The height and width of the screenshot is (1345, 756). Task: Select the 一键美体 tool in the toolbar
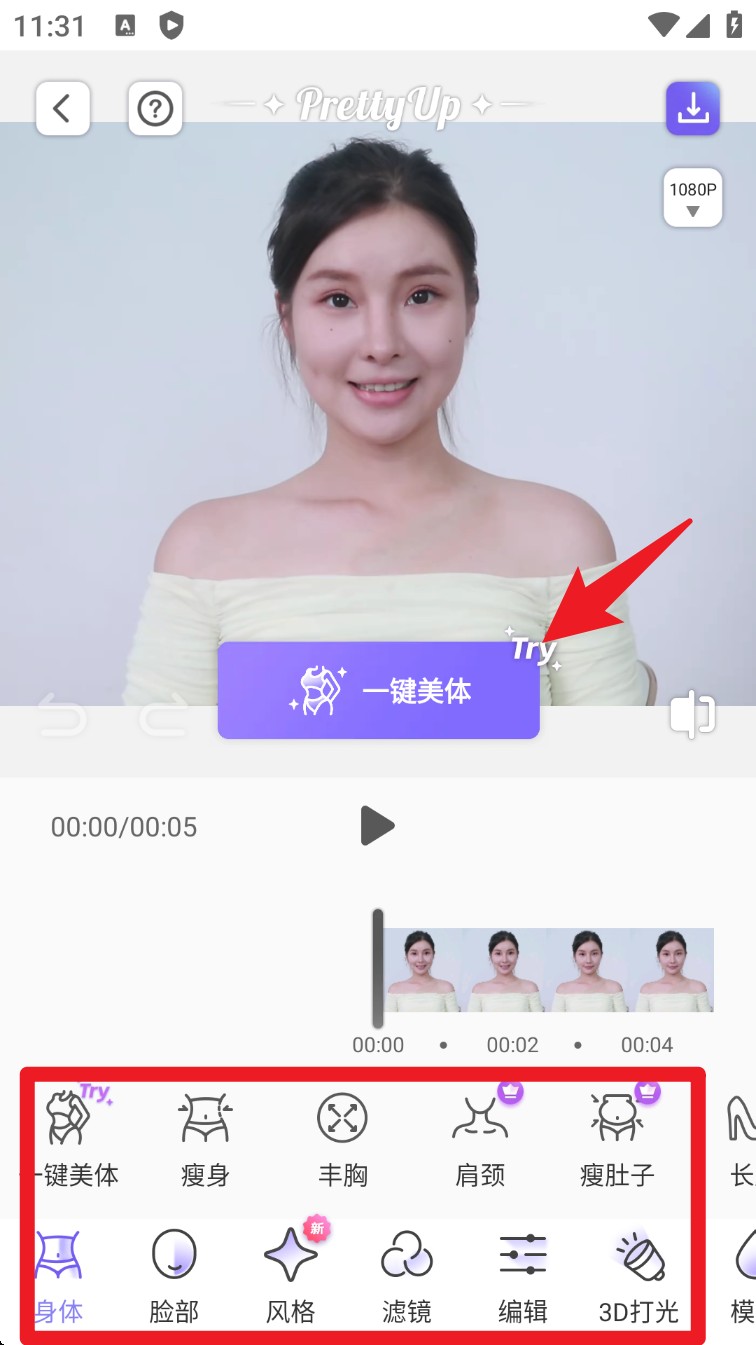72,1140
